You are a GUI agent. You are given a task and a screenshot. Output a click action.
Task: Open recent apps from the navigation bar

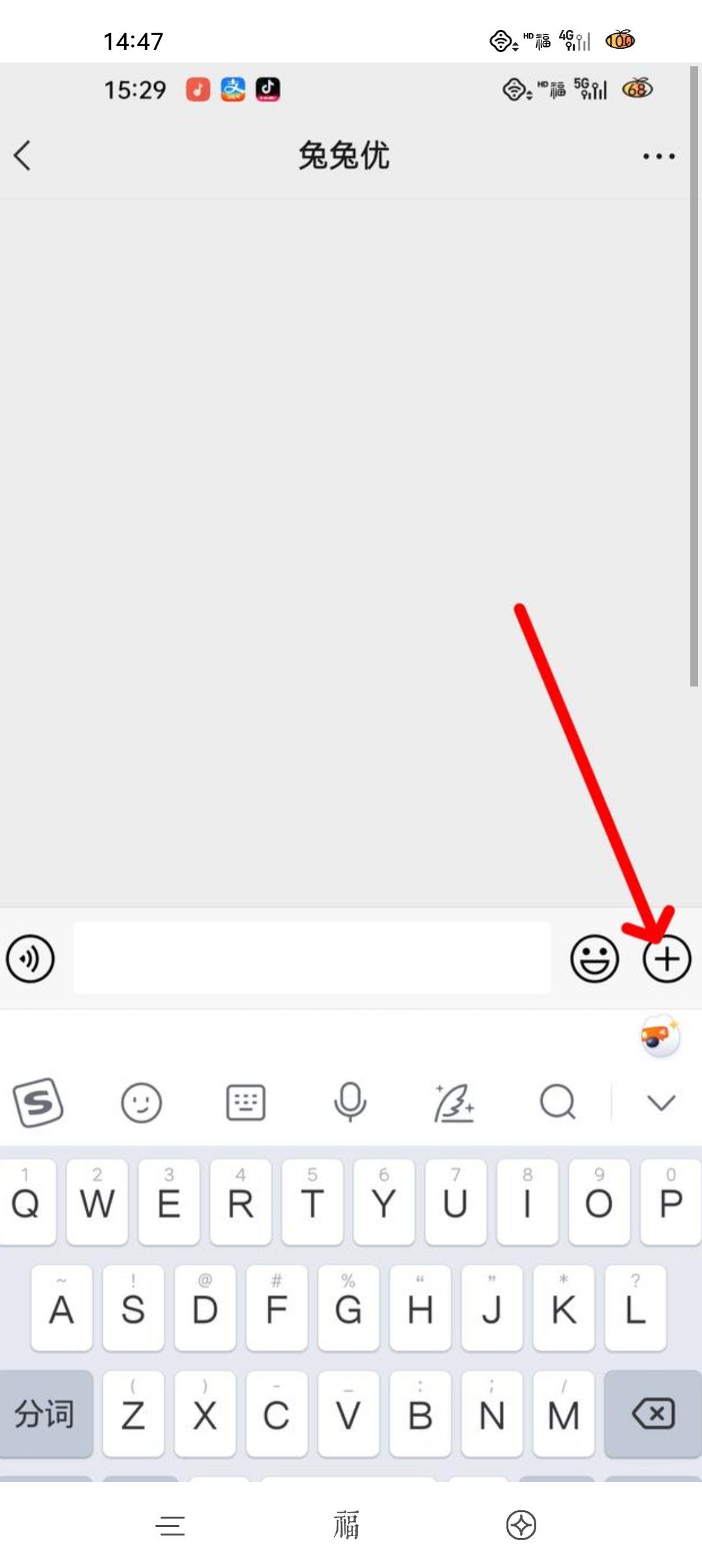[x=170, y=1525]
